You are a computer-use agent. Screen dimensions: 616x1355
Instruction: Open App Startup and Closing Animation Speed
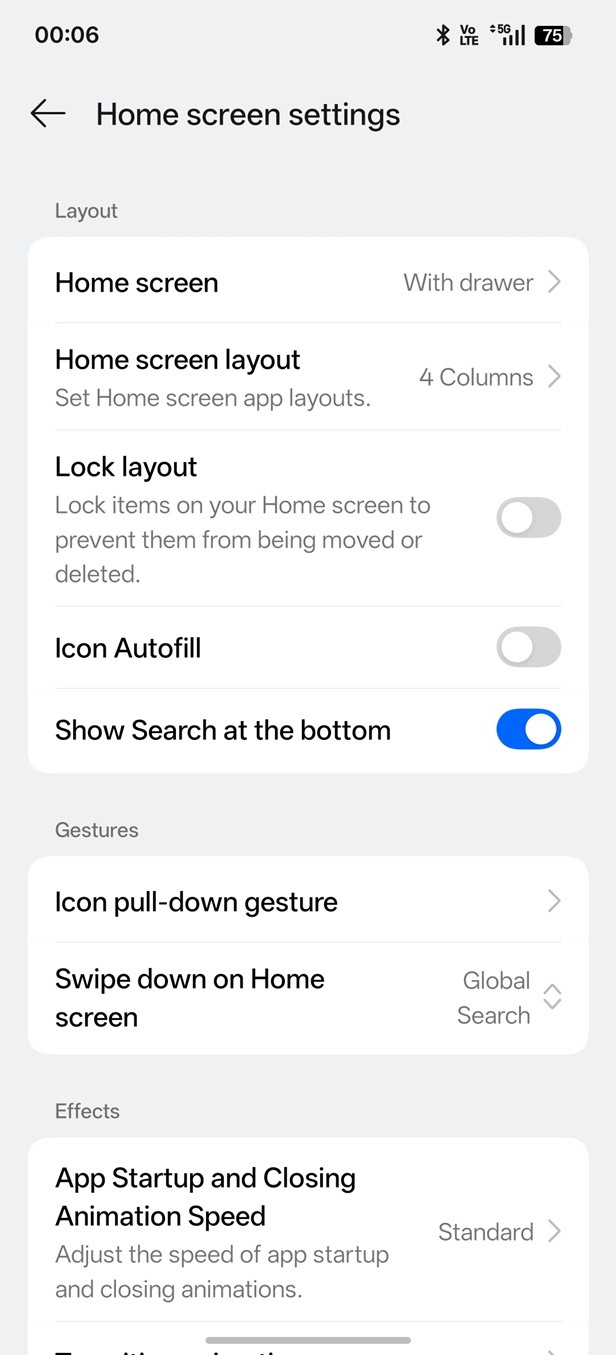pos(307,1231)
